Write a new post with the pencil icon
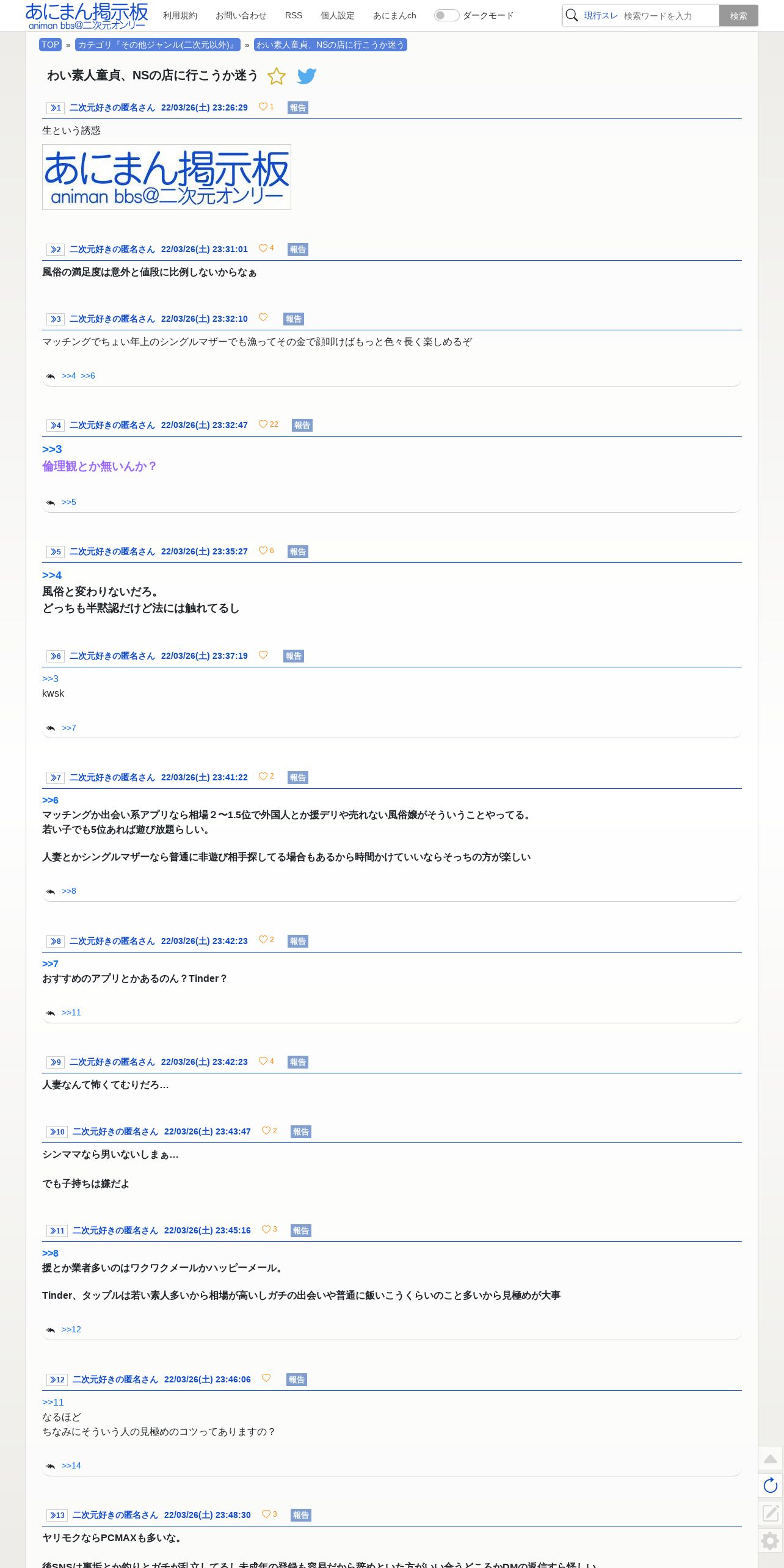Screen dimensions: 784x1568 771,1512
